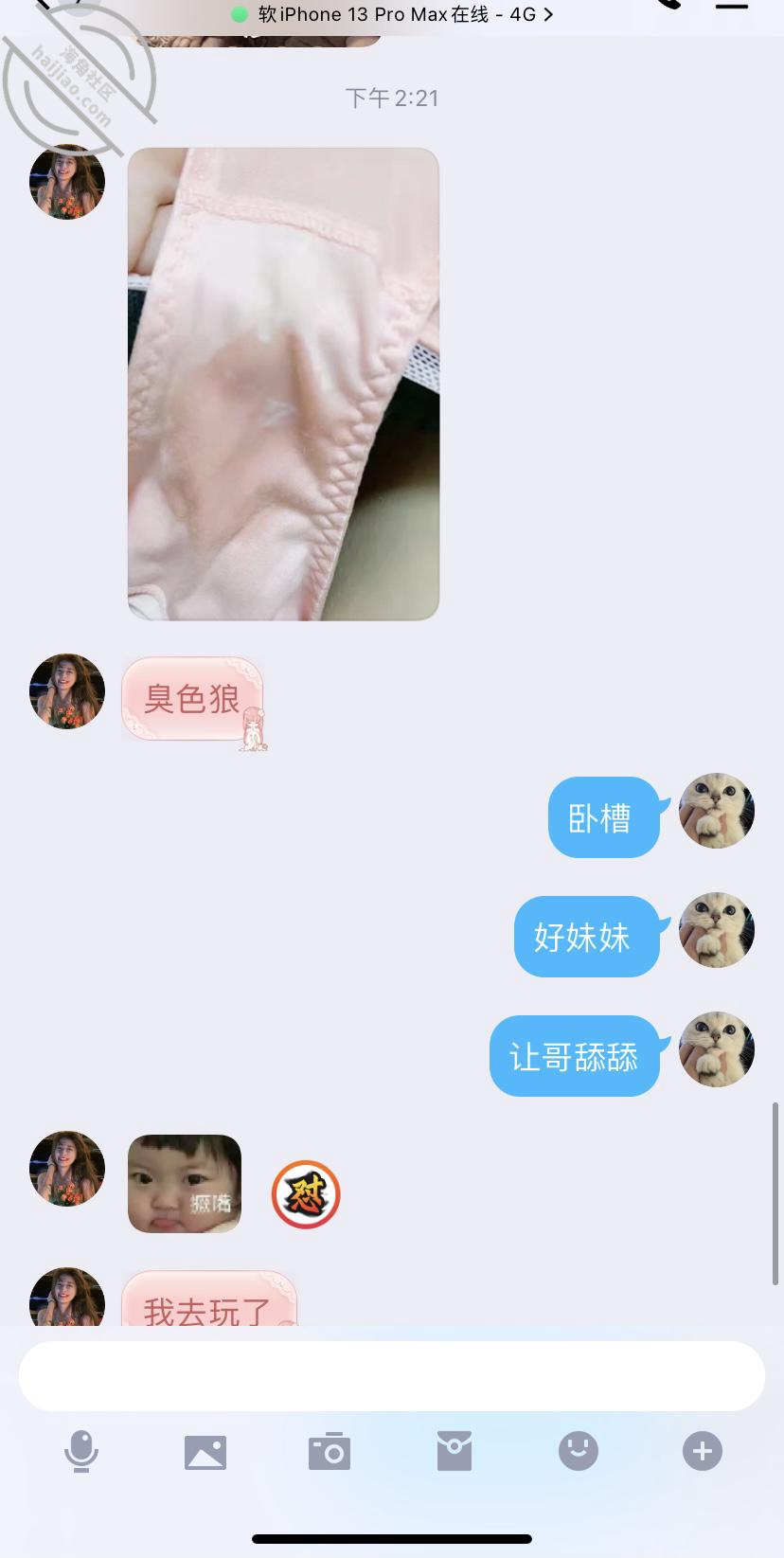Open the red envelope icon
Screen dimensions: 784x1558
(x=454, y=1451)
